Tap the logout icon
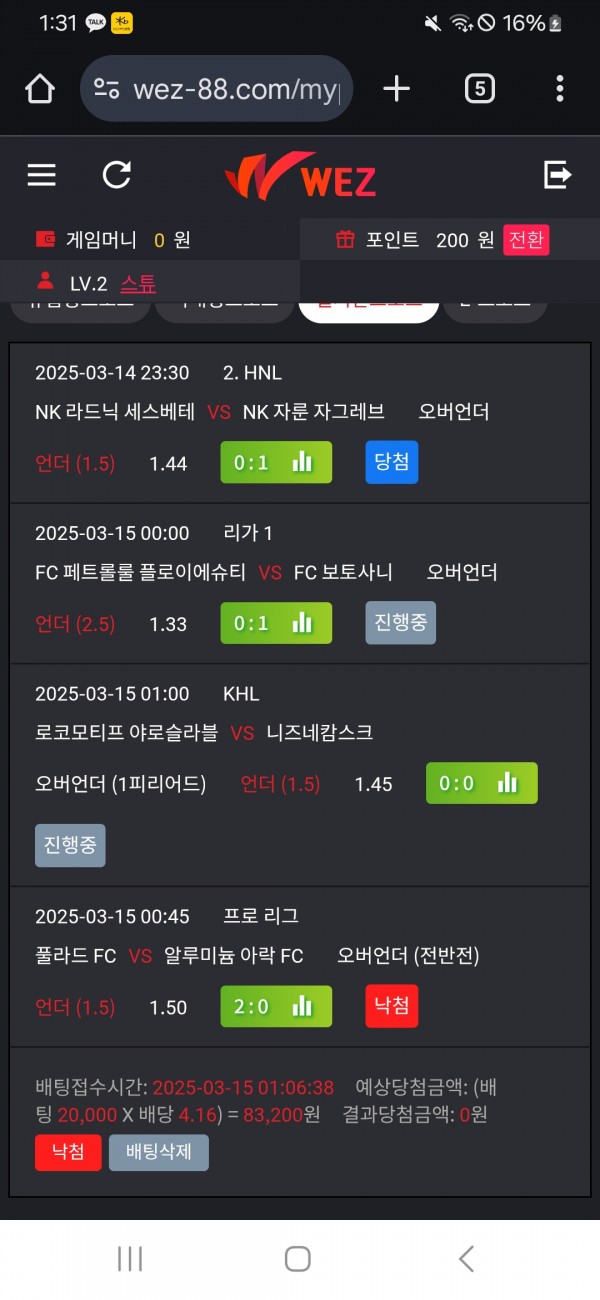Viewport: 600px width, 1300px height. (x=557, y=176)
